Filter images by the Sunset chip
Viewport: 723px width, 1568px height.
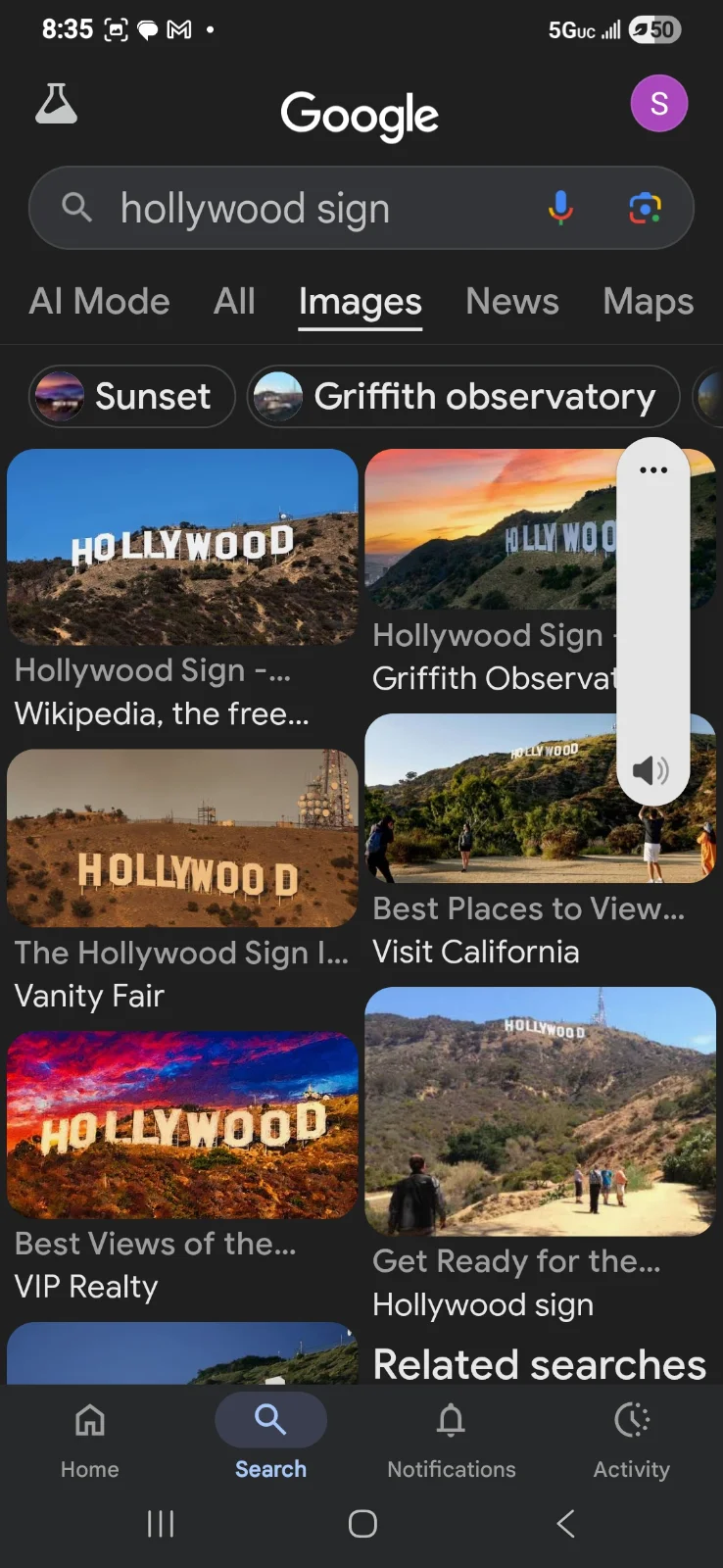[x=131, y=397]
